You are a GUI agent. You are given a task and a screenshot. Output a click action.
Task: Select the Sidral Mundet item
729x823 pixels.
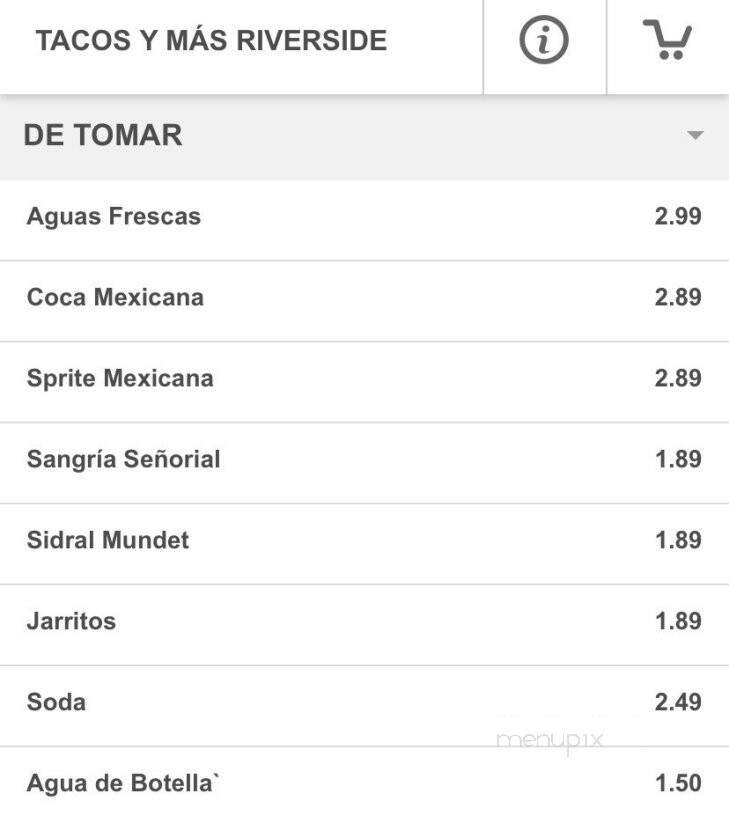106,540
